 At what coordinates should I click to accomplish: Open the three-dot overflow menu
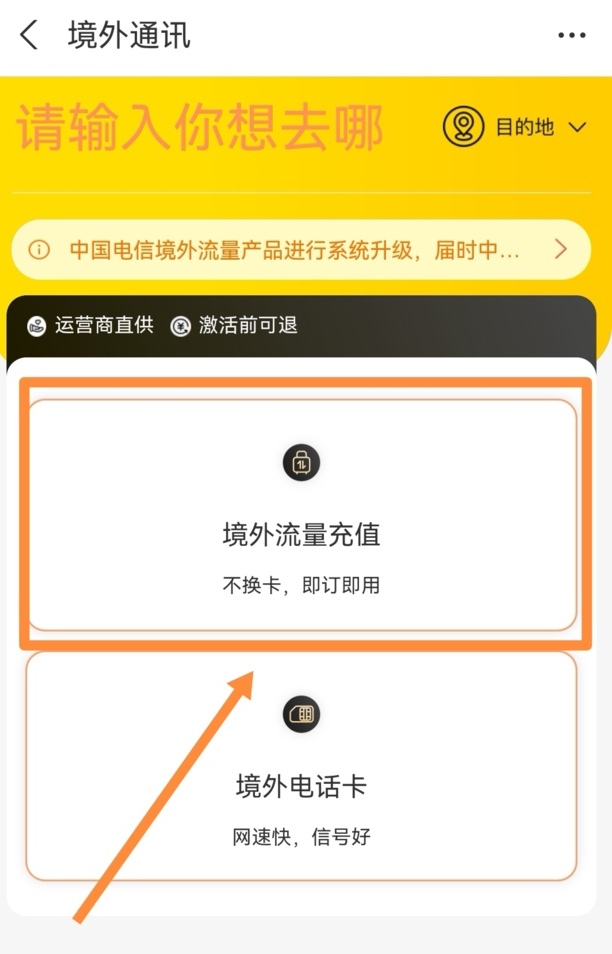(x=571, y=36)
